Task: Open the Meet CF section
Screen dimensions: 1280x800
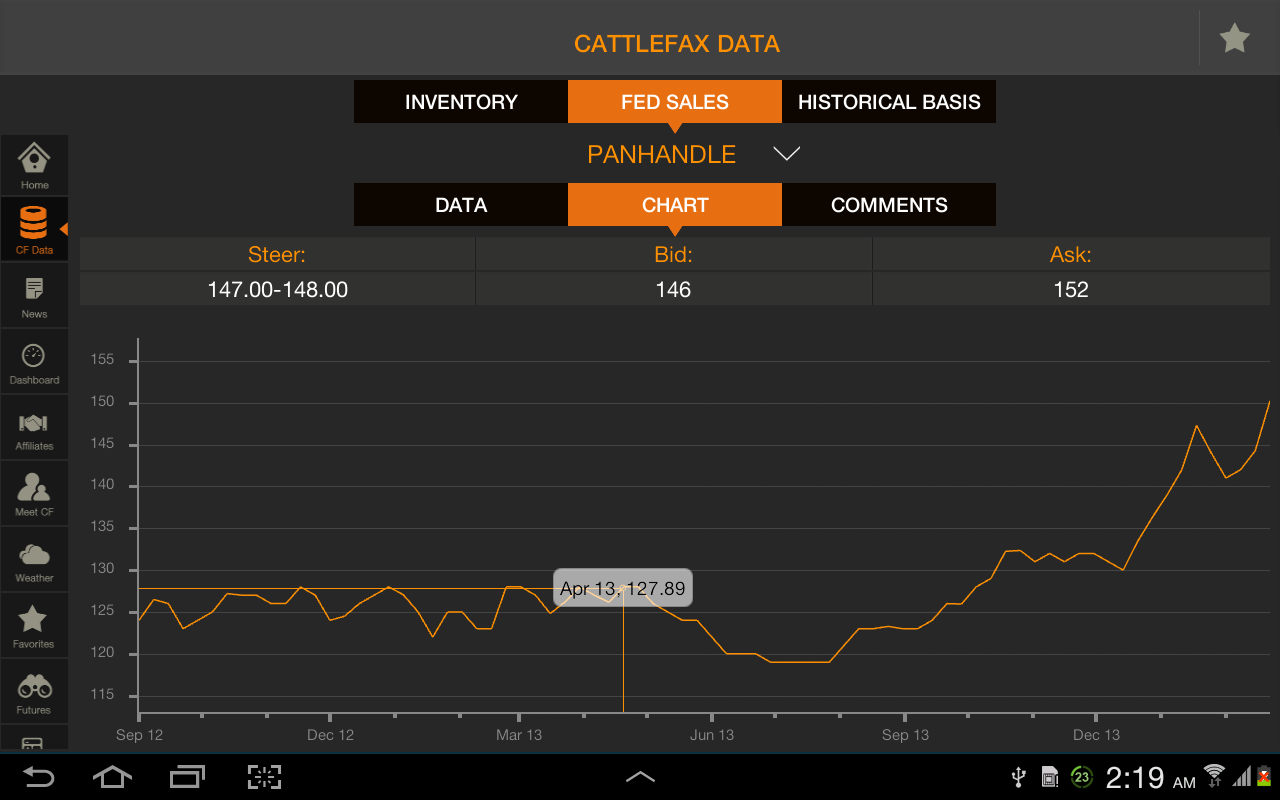Action: click(x=34, y=494)
